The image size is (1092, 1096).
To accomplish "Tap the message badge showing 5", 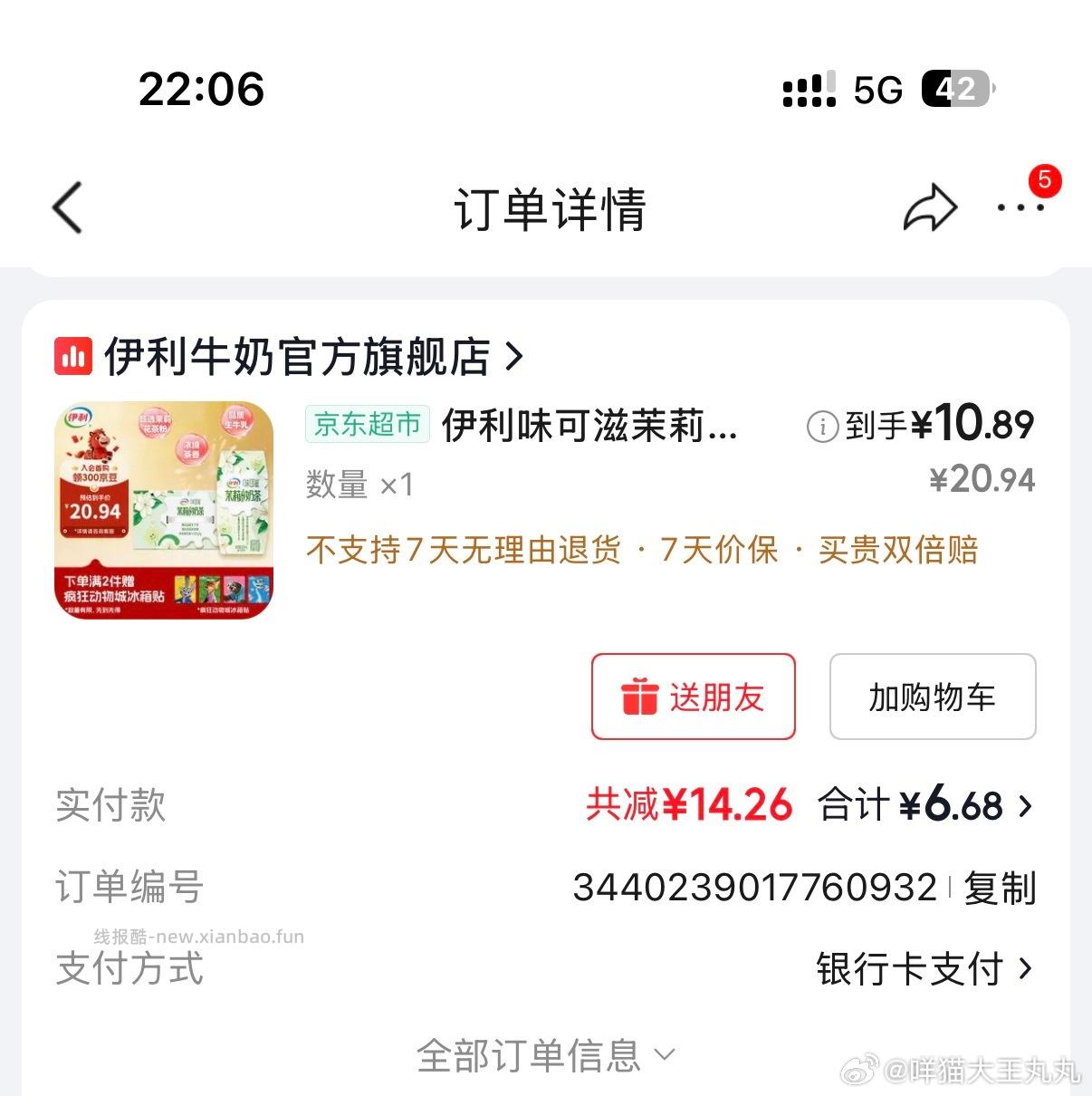I will tap(1048, 181).
